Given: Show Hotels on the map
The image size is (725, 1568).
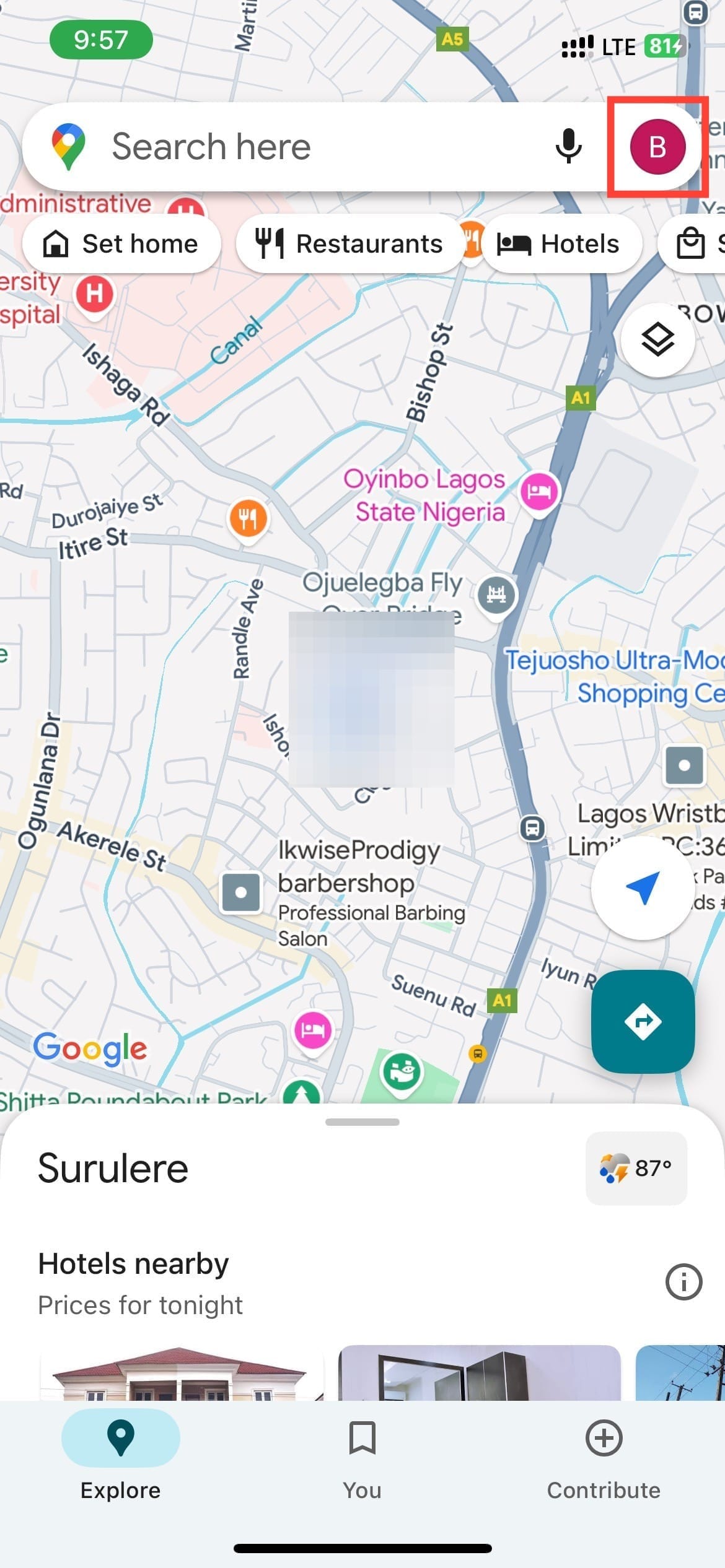Looking at the screenshot, I should [560, 243].
